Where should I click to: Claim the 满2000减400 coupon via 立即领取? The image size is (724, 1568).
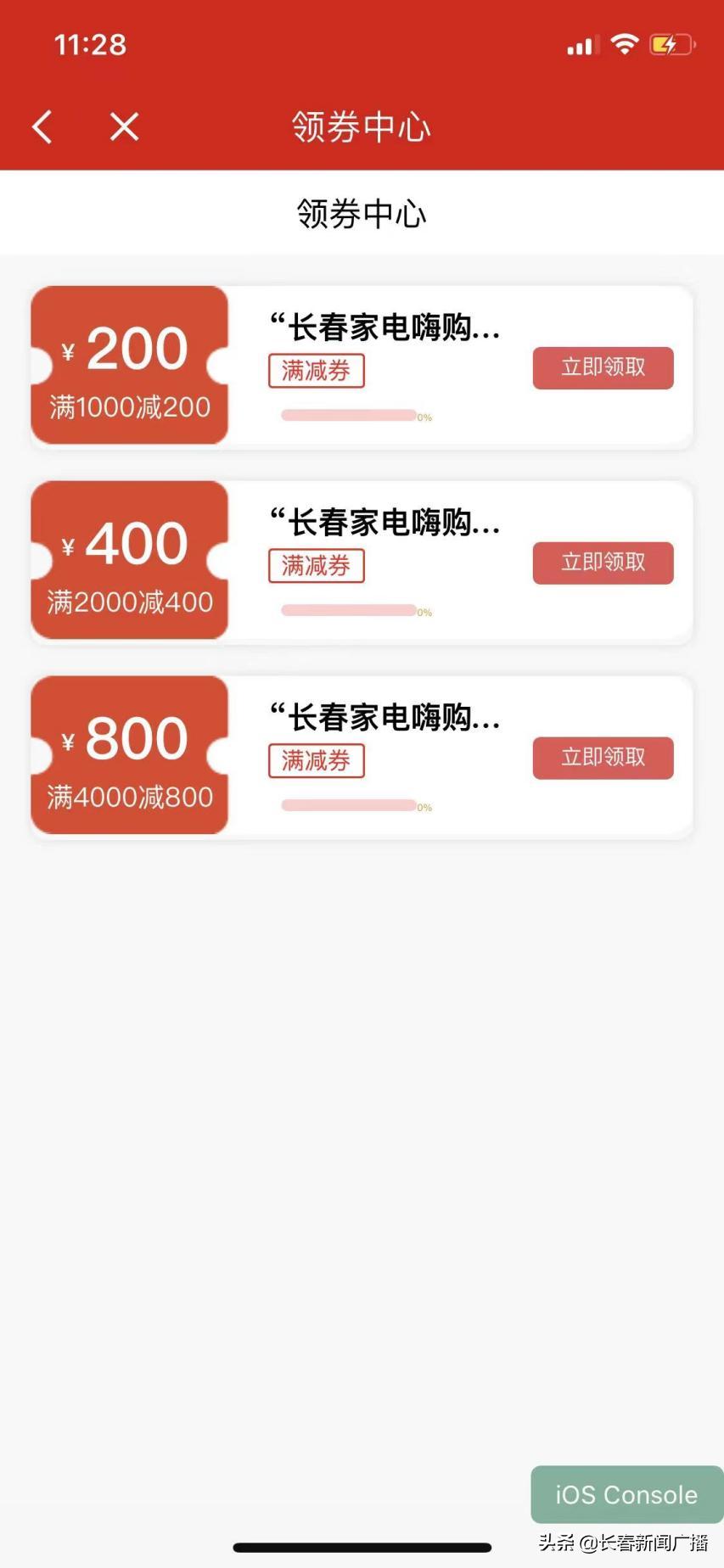[603, 562]
